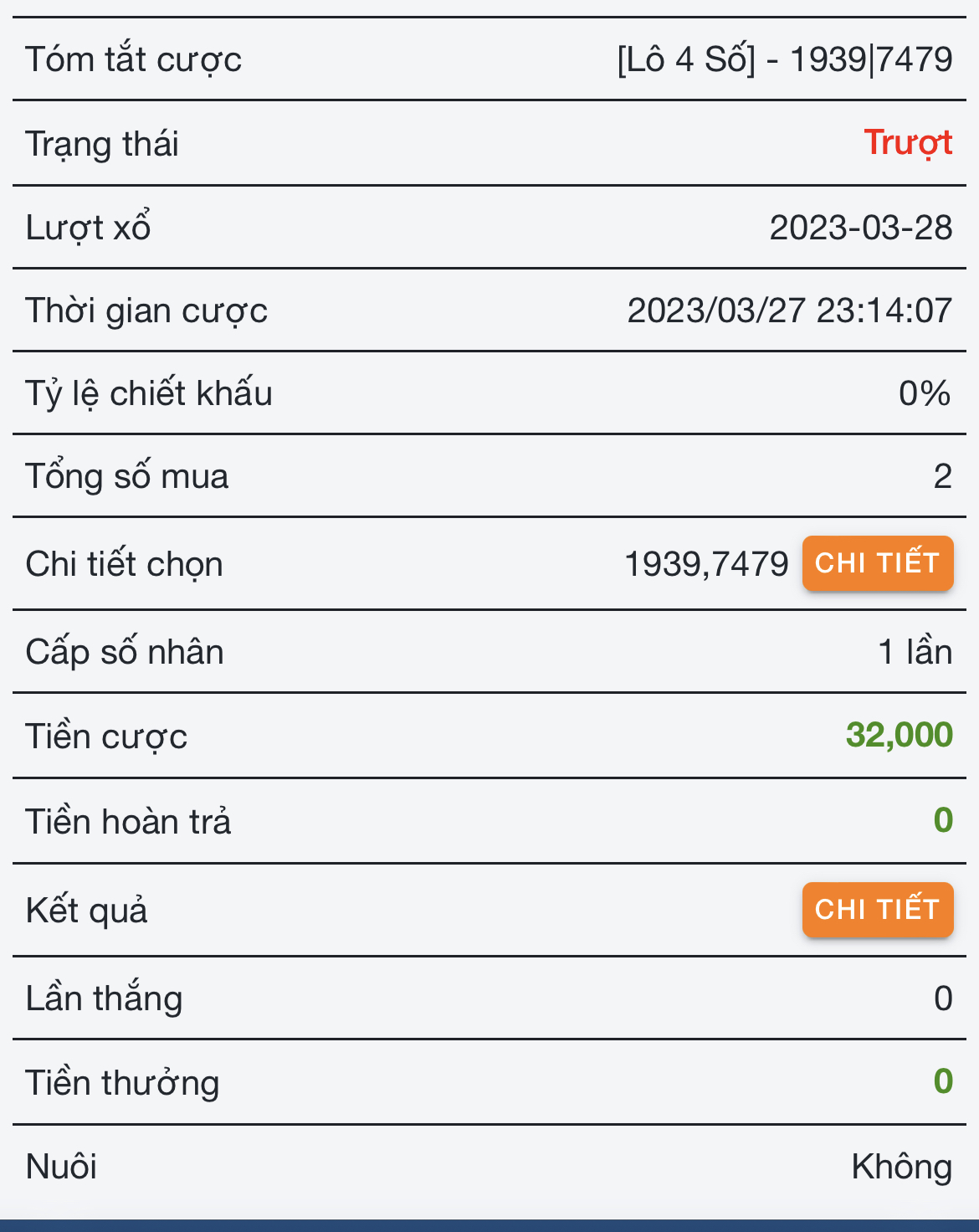The image size is (979, 1232).
Task: Open CHI TIẾT beside Chi tiết chọn
Action: coord(877,563)
